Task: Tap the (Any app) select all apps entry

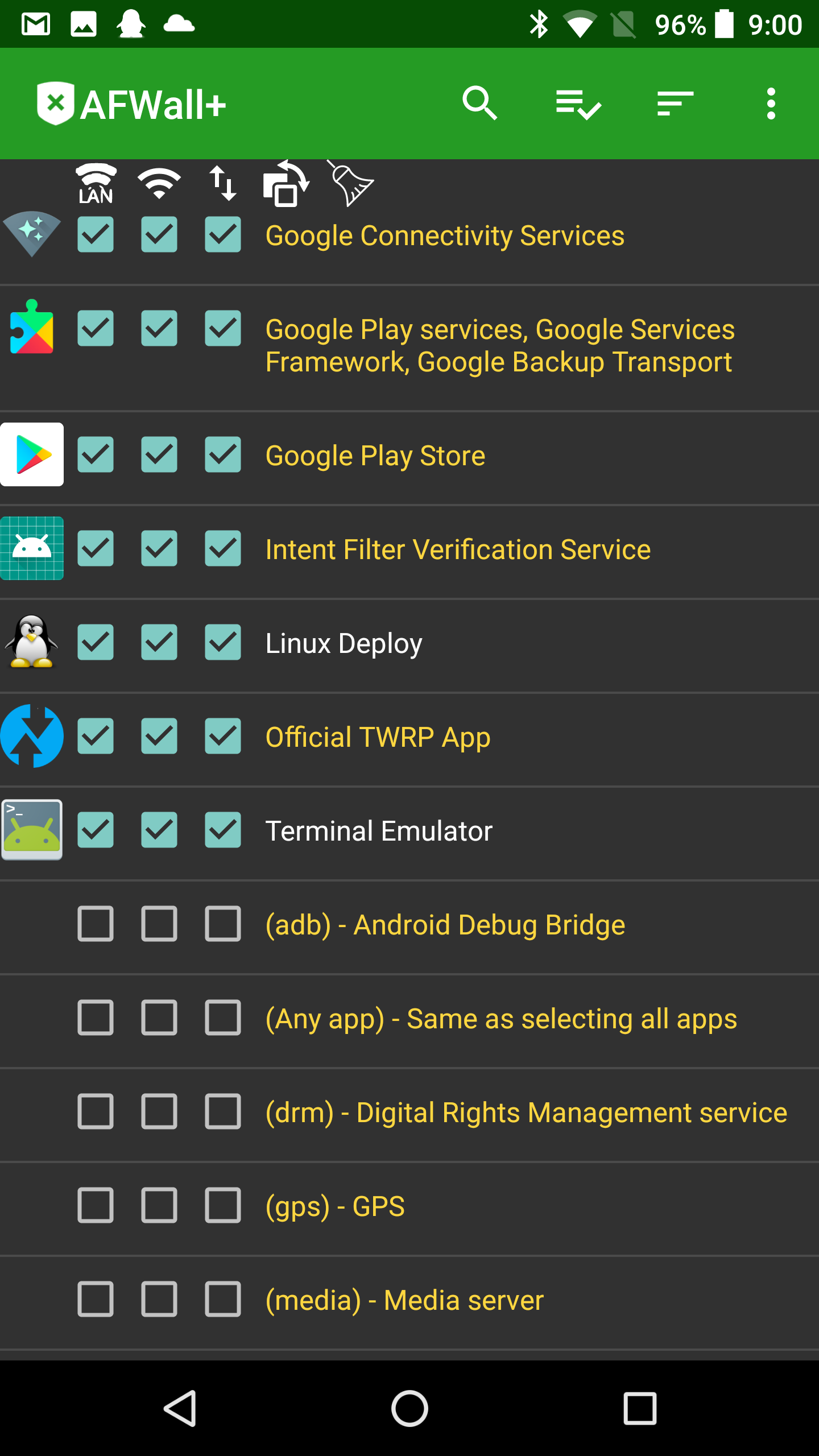Action: (x=500, y=1019)
